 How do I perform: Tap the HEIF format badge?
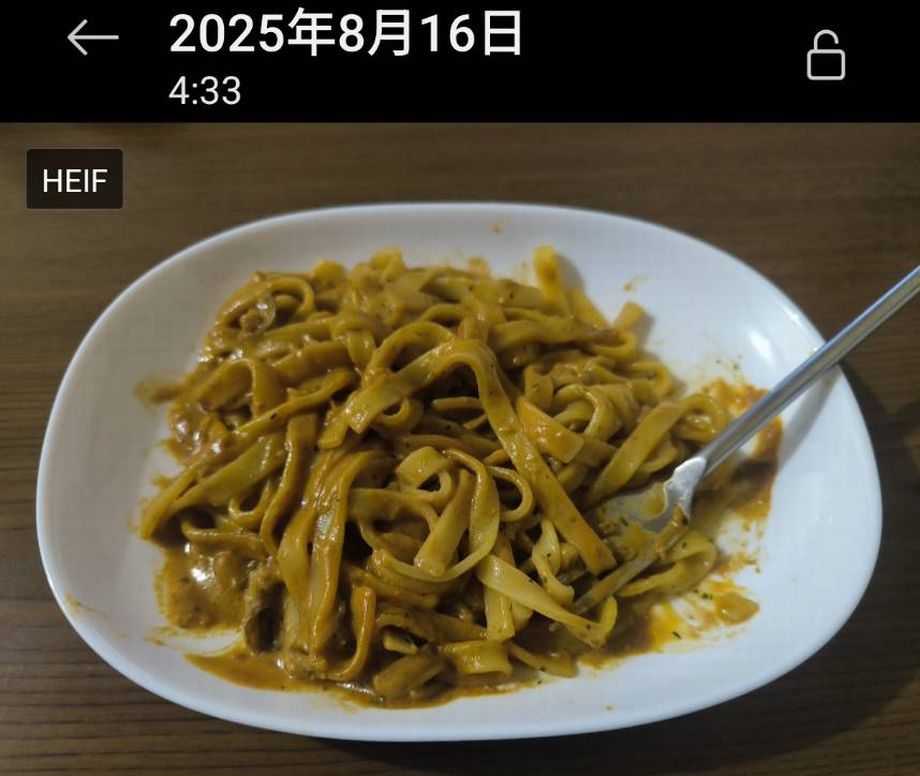75,180
